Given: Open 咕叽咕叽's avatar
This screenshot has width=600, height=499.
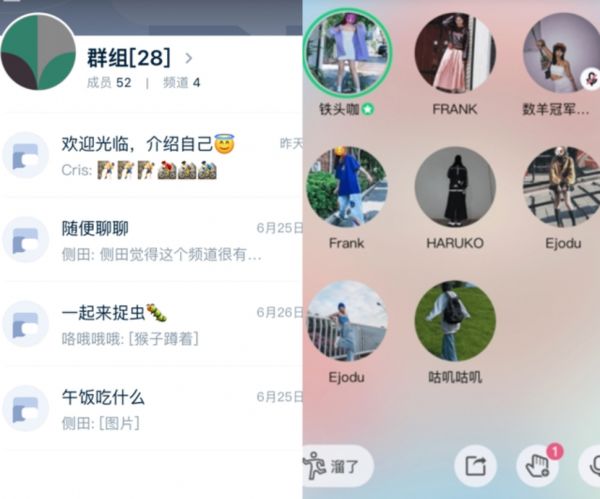Looking at the screenshot, I should (455, 321).
